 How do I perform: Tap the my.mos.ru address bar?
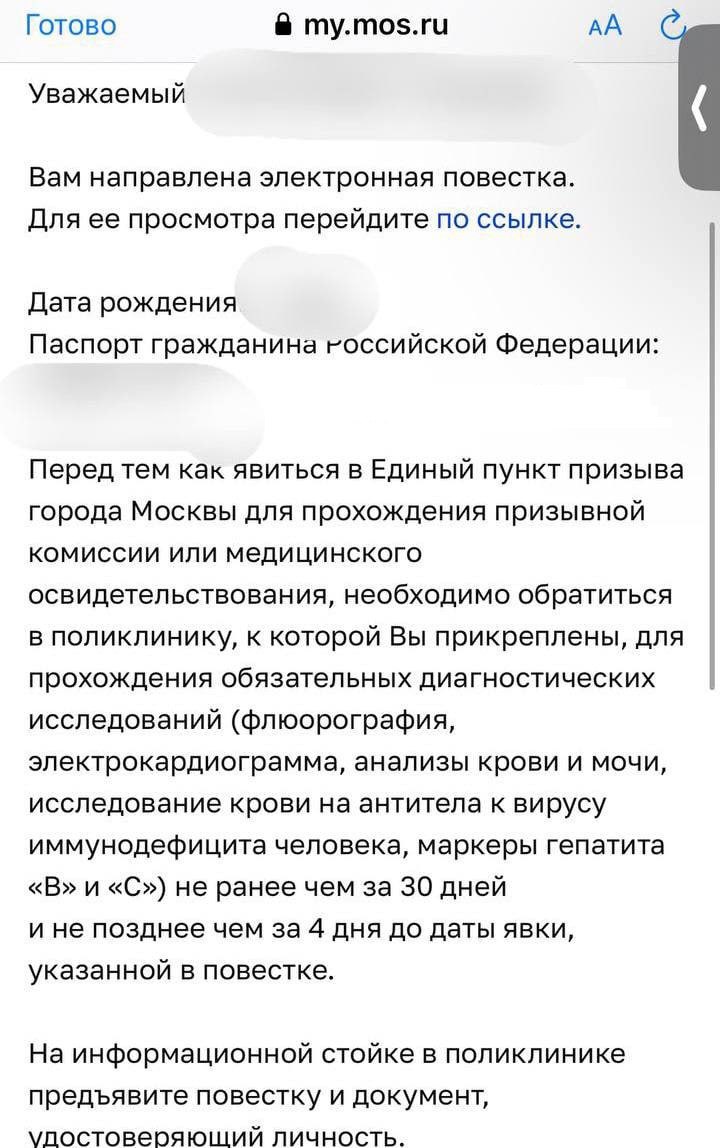tap(362, 26)
